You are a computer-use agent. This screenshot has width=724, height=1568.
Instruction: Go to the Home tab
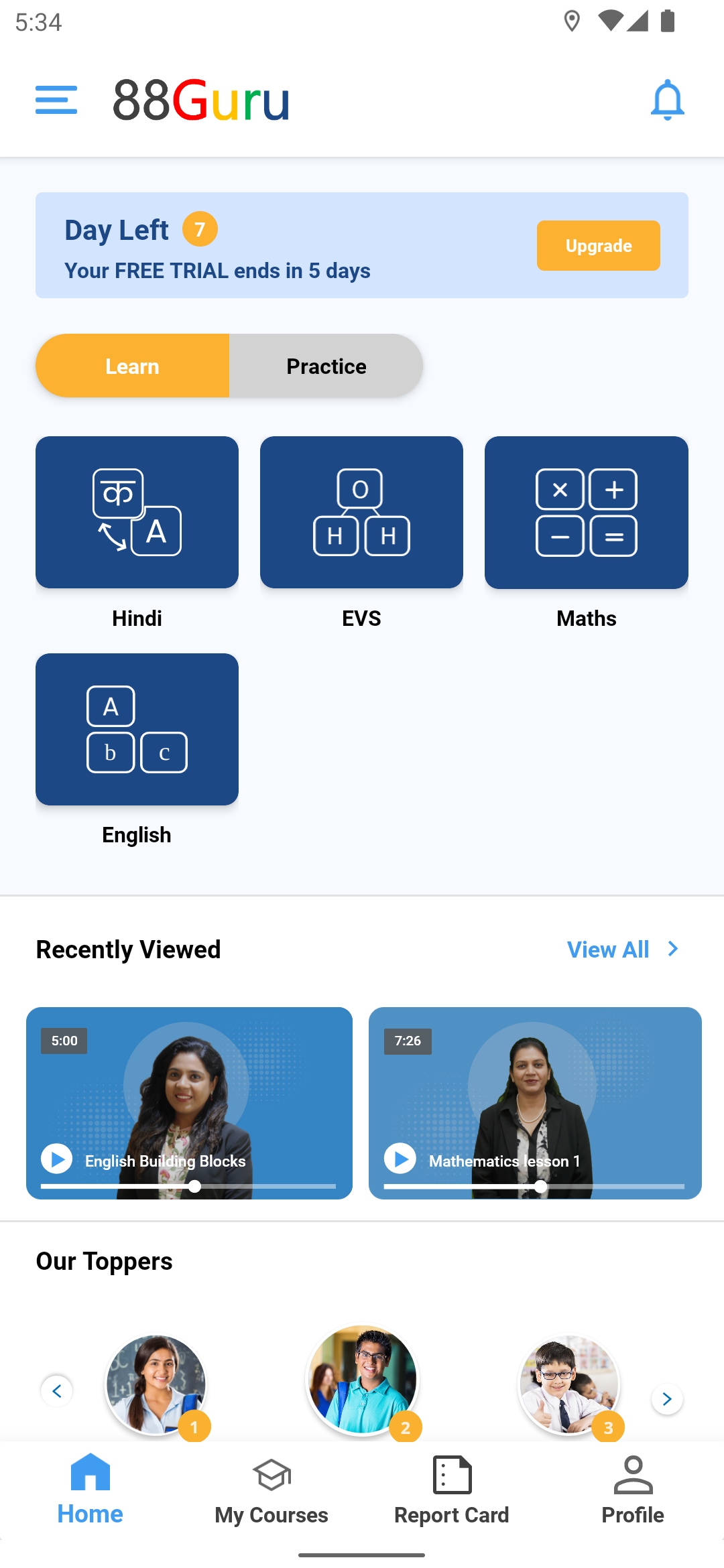click(90, 1489)
